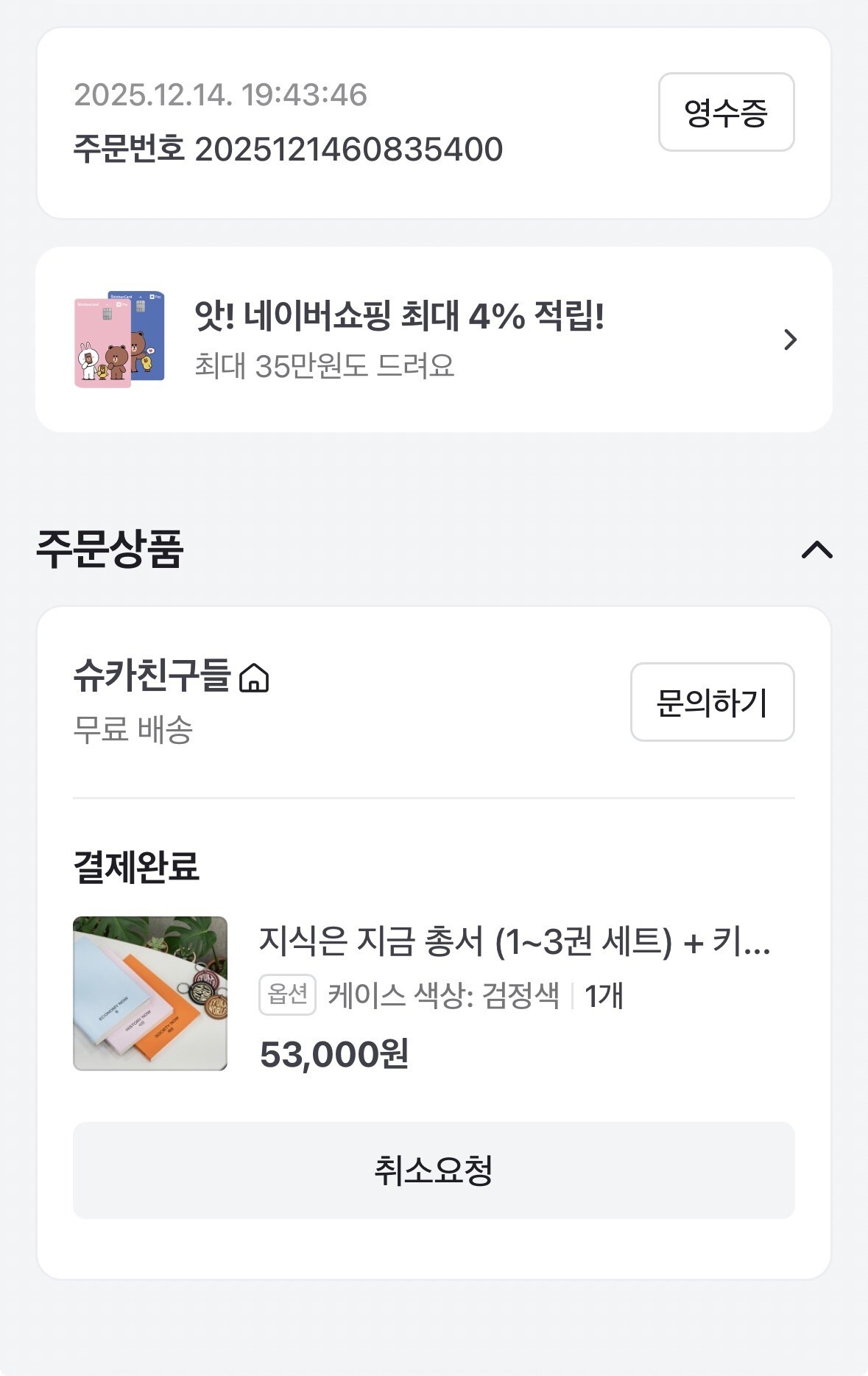Open the 지식은 지금 총서 product image
This screenshot has width=868, height=1376.
point(150,993)
